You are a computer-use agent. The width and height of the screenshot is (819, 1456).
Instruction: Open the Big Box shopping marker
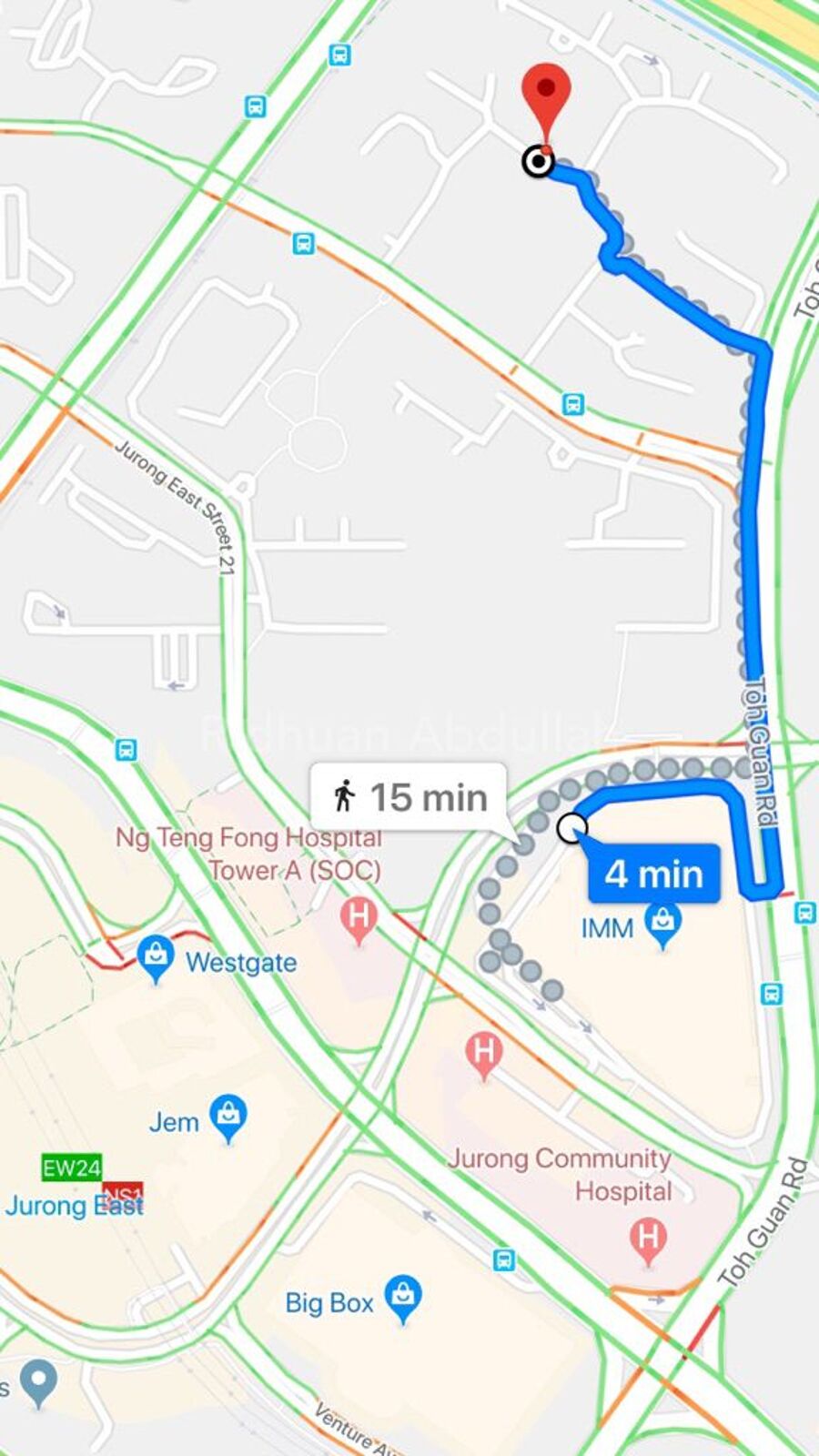(x=403, y=1297)
